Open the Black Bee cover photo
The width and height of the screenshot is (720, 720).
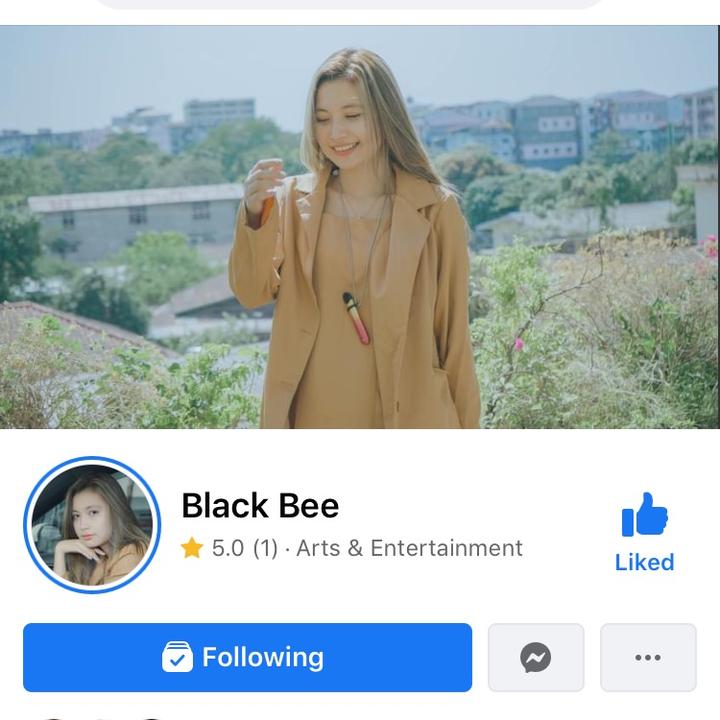click(x=360, y=228)
